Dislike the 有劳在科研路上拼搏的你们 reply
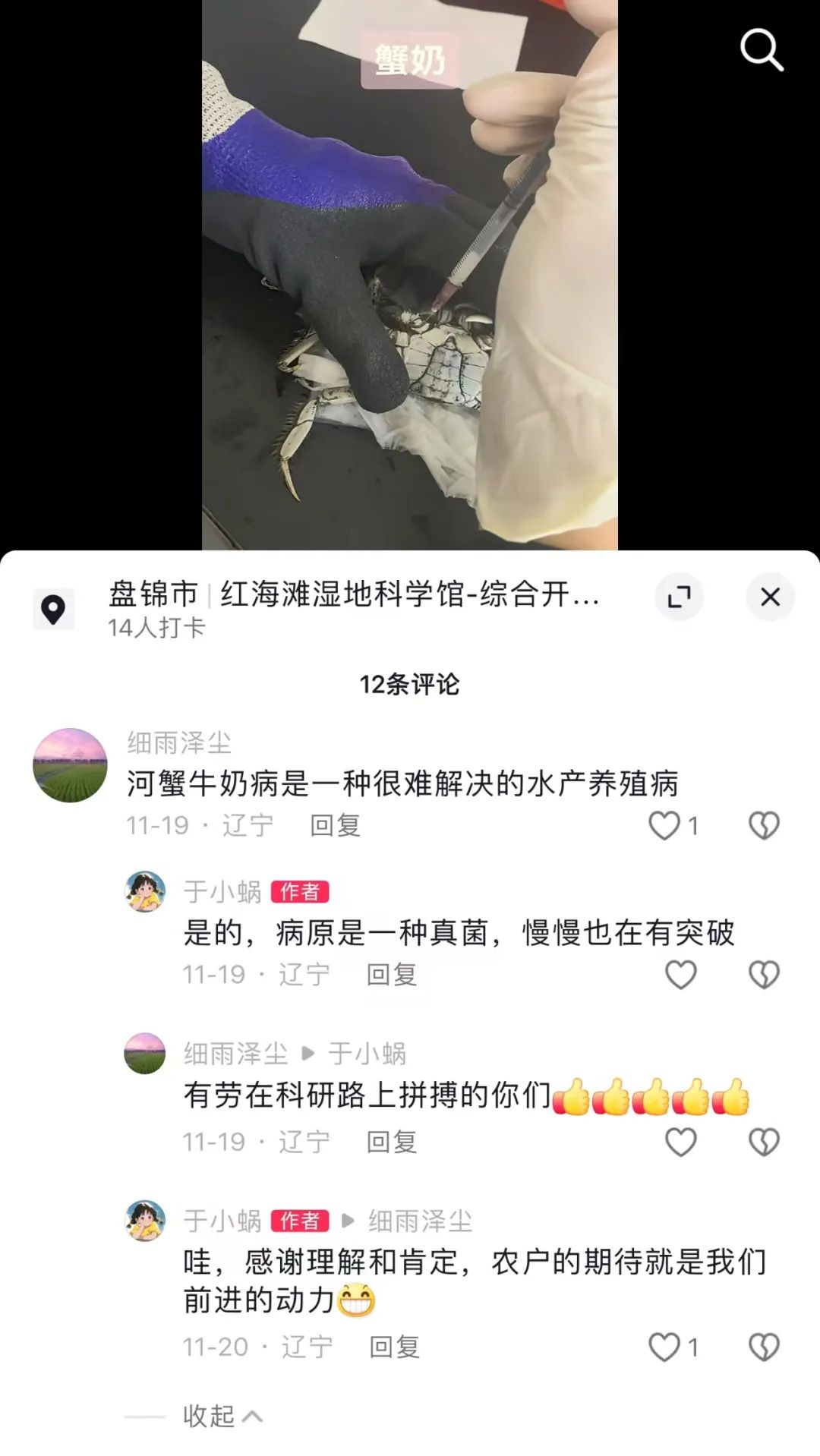Viewport: 820px width, 1456px height. [764, 1142]
